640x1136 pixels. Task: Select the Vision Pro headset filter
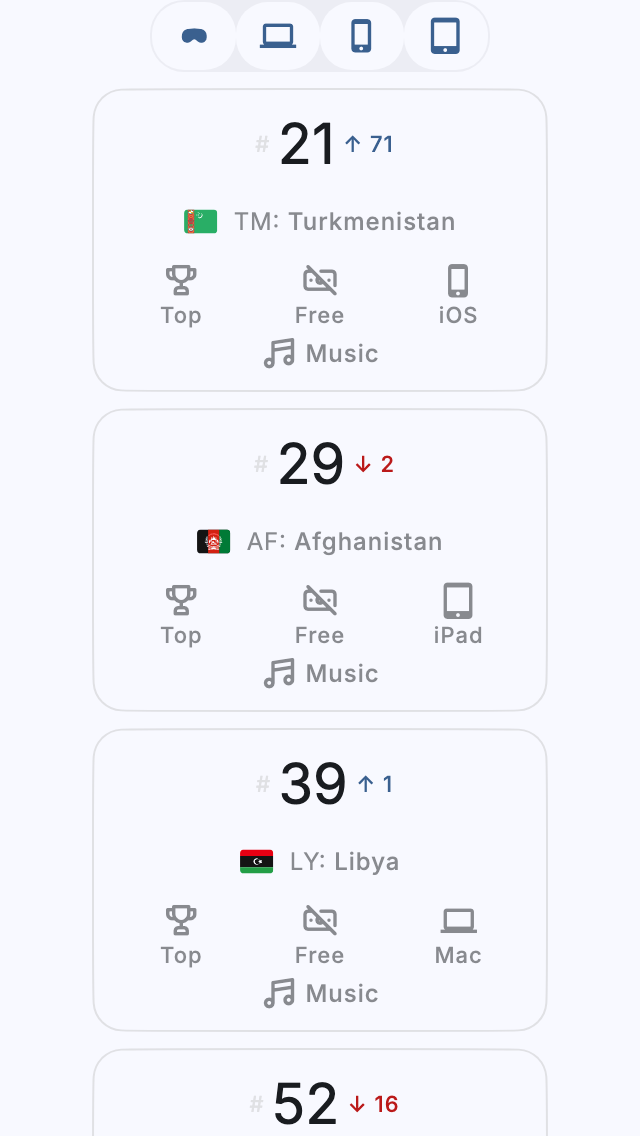point(194,37)
